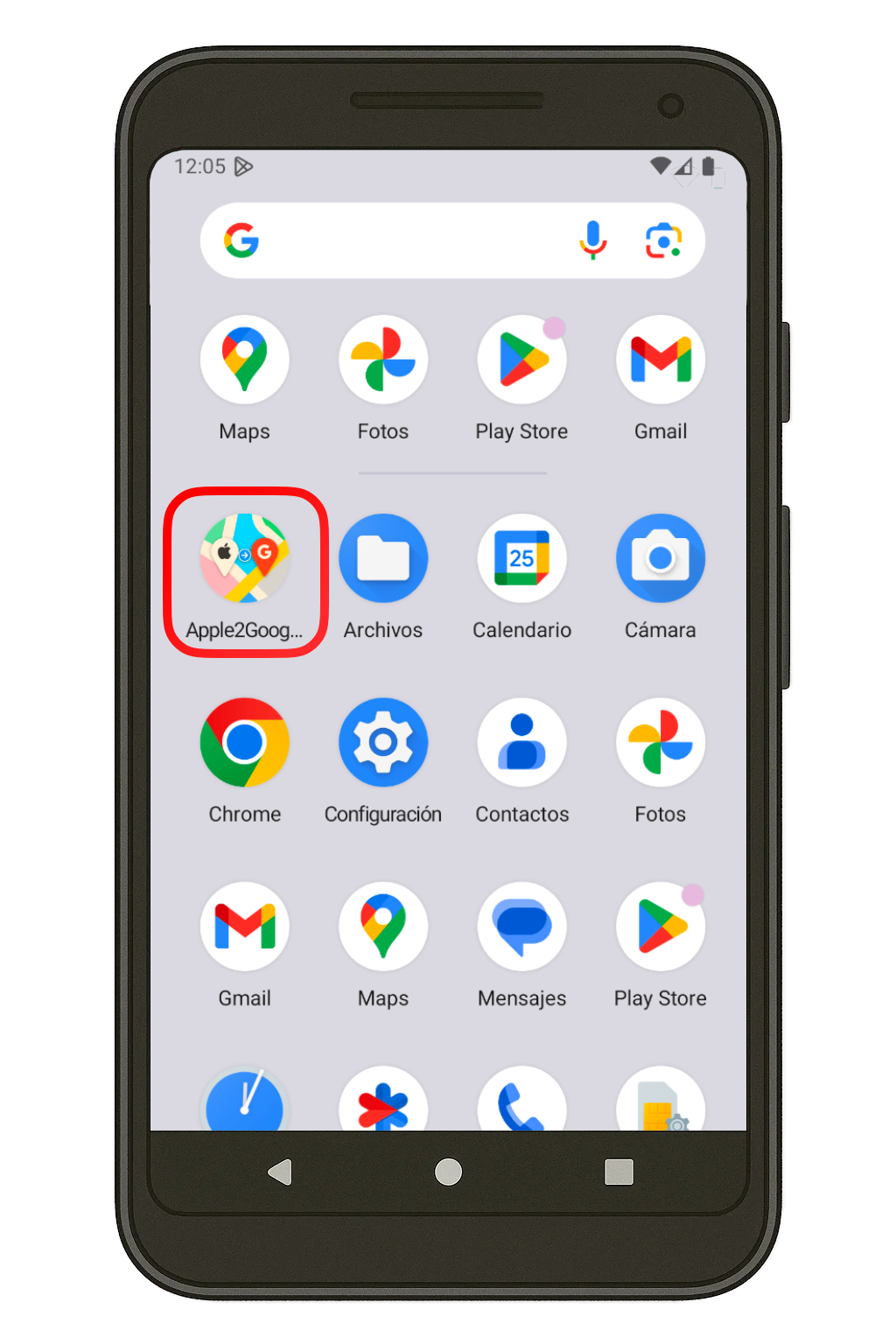The height and width of the screenshot is (1344, 896).
Task: Open Fotos in the grid beside Contactos
Action: [660, 743]
